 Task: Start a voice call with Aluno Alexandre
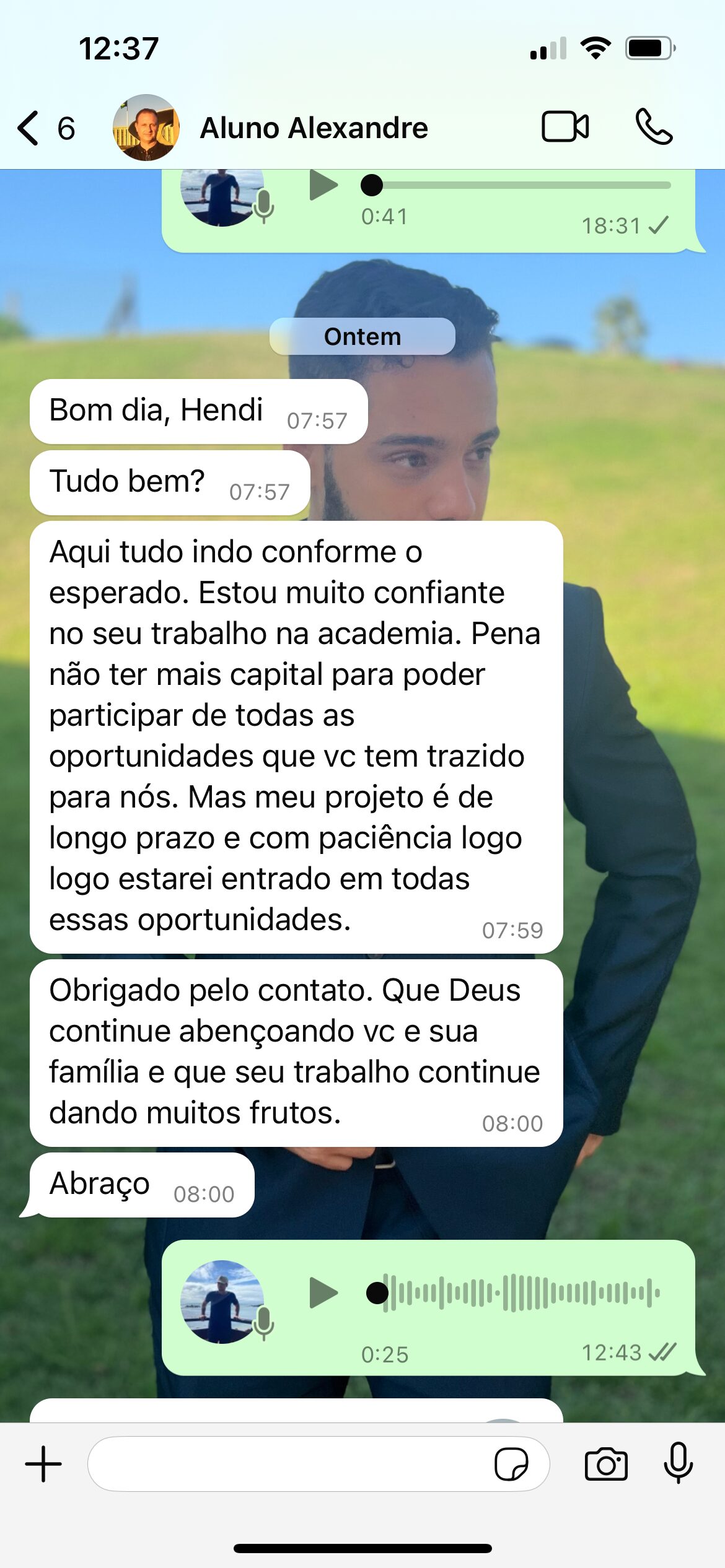pyautogui.click(x=653, y=127)
